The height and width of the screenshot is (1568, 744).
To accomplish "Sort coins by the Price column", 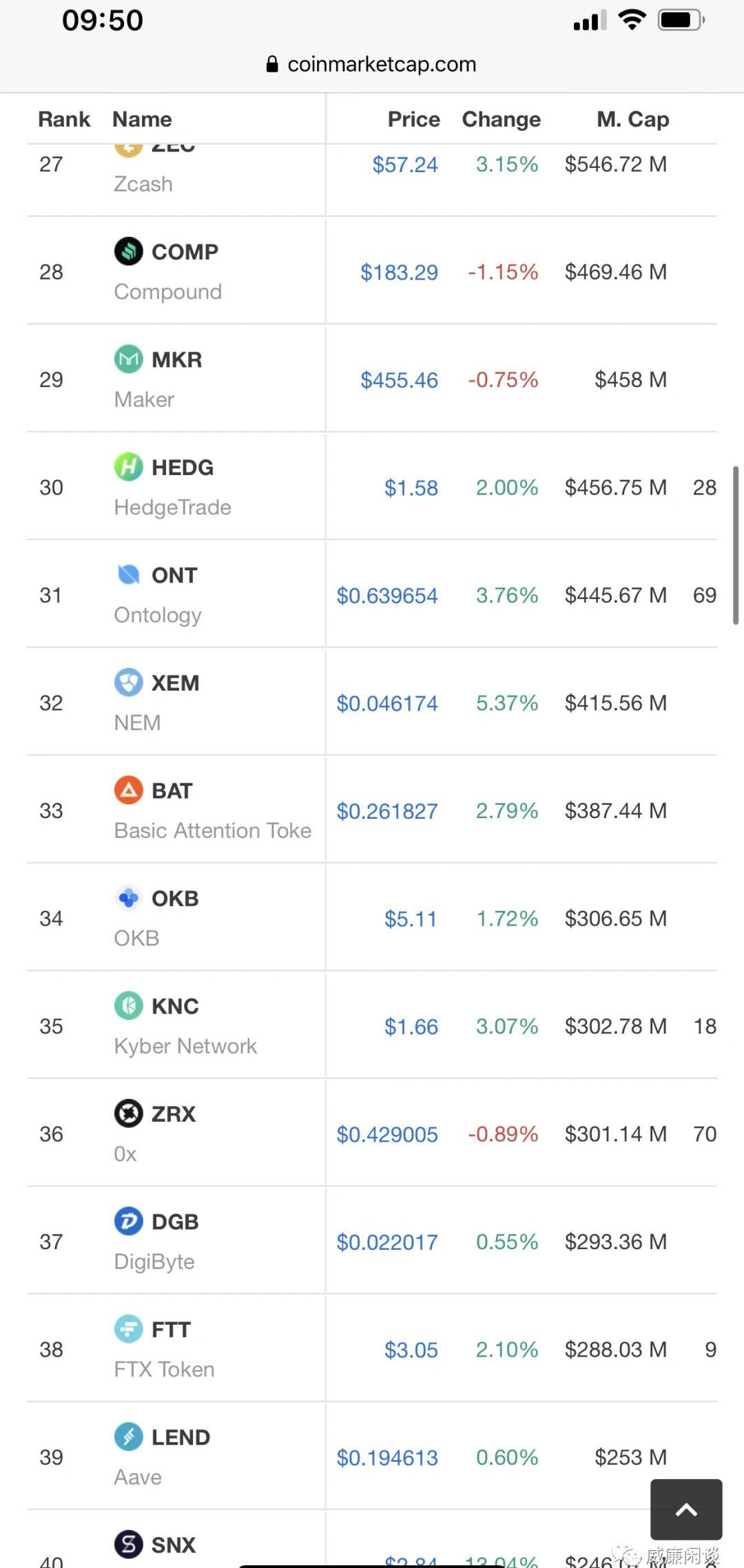I will (x=413, y=119).
